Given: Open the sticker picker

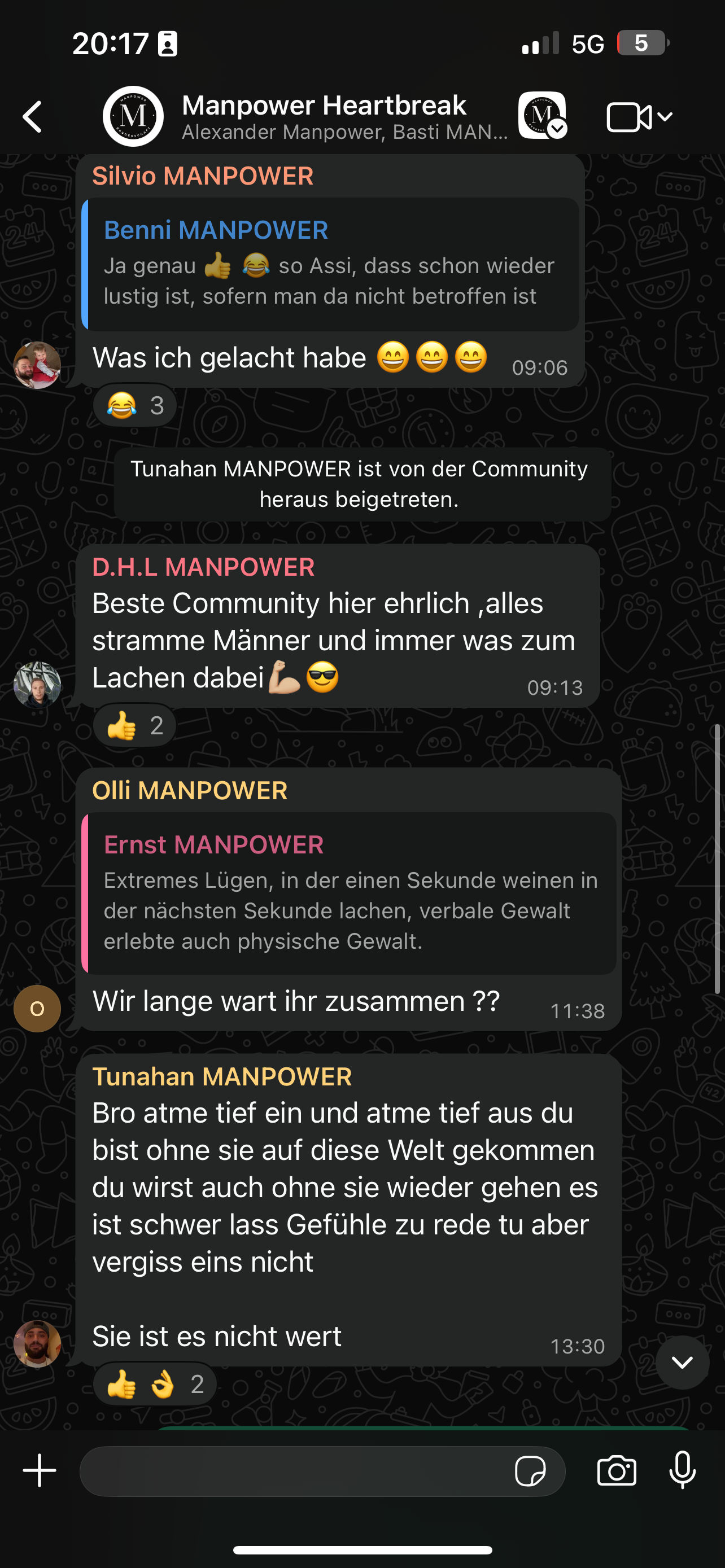Looking at the screenshot, I should pyautogui.click(x=530, y=1471).
